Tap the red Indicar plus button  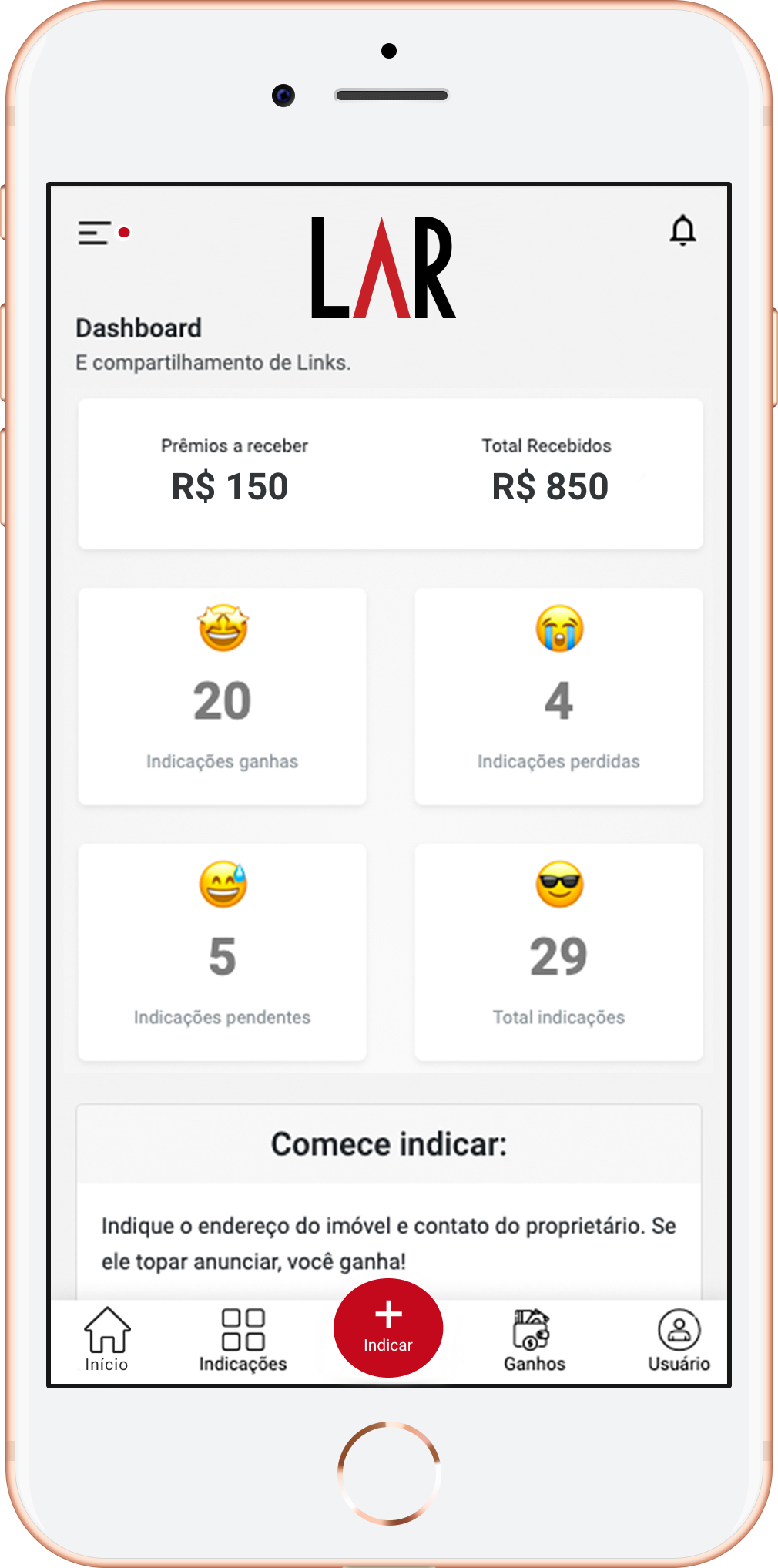387,1327
